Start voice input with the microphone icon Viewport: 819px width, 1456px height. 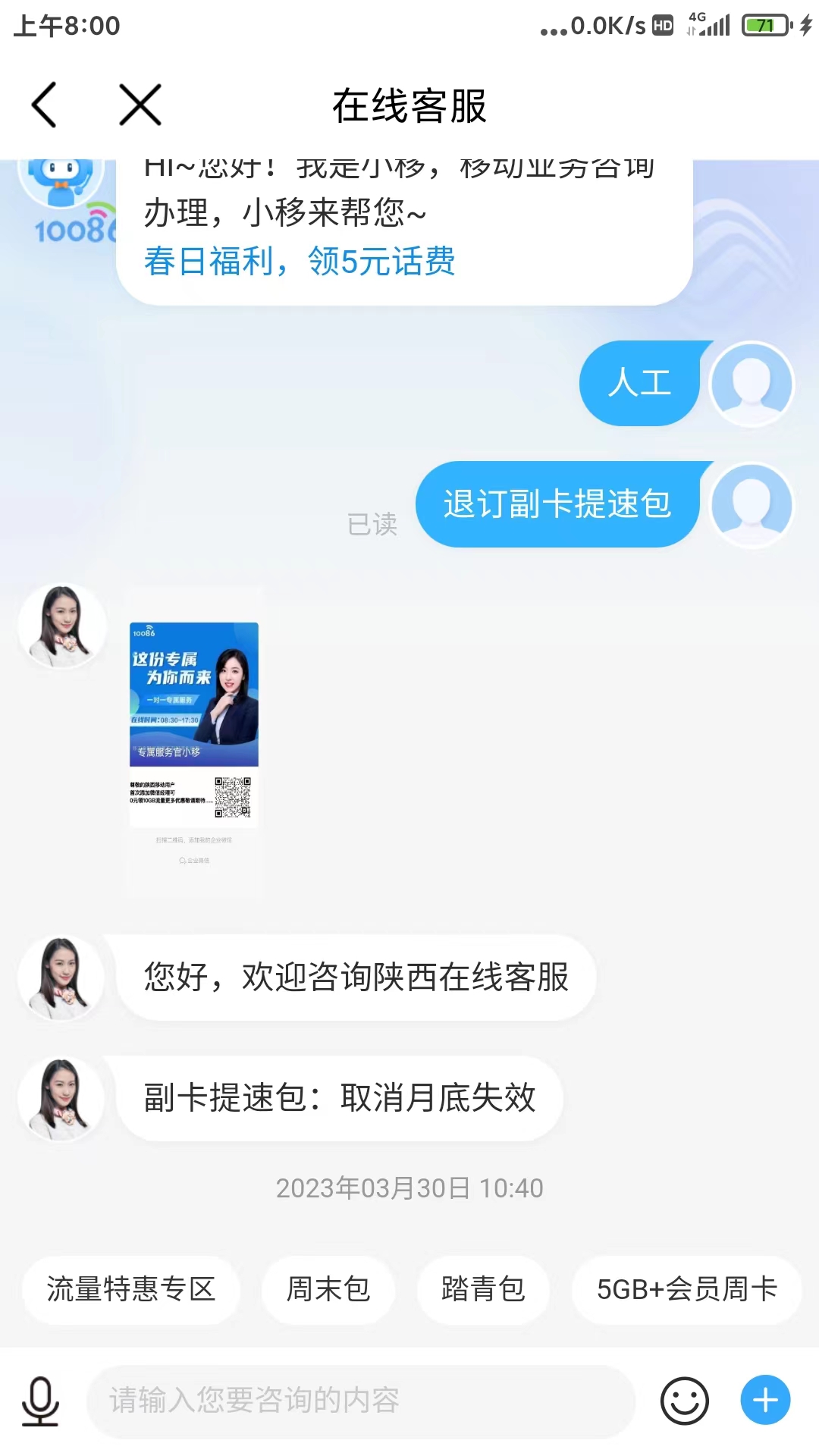coord(40,1401)
